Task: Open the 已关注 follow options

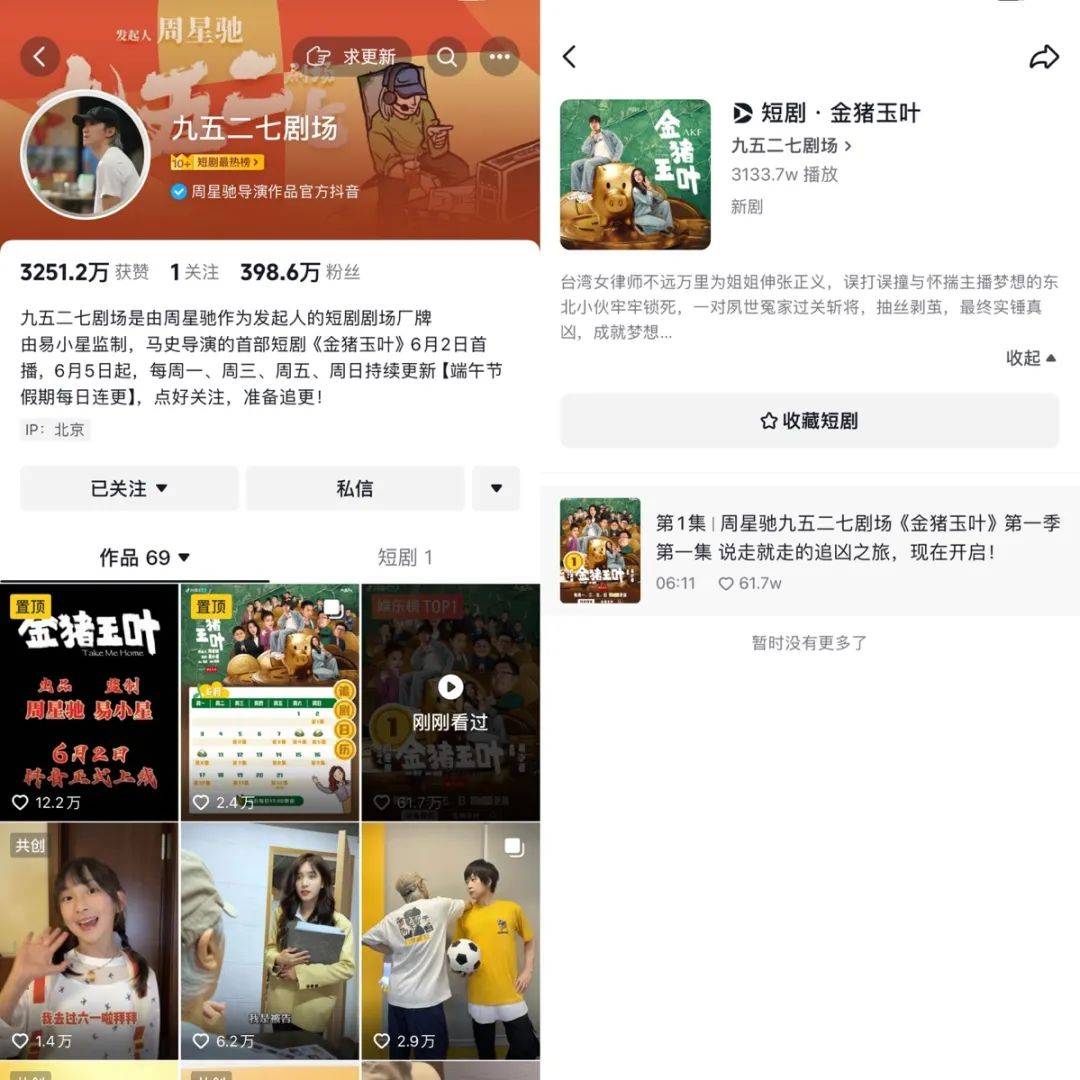Action: pyautogui.click(x=129, y=488)
